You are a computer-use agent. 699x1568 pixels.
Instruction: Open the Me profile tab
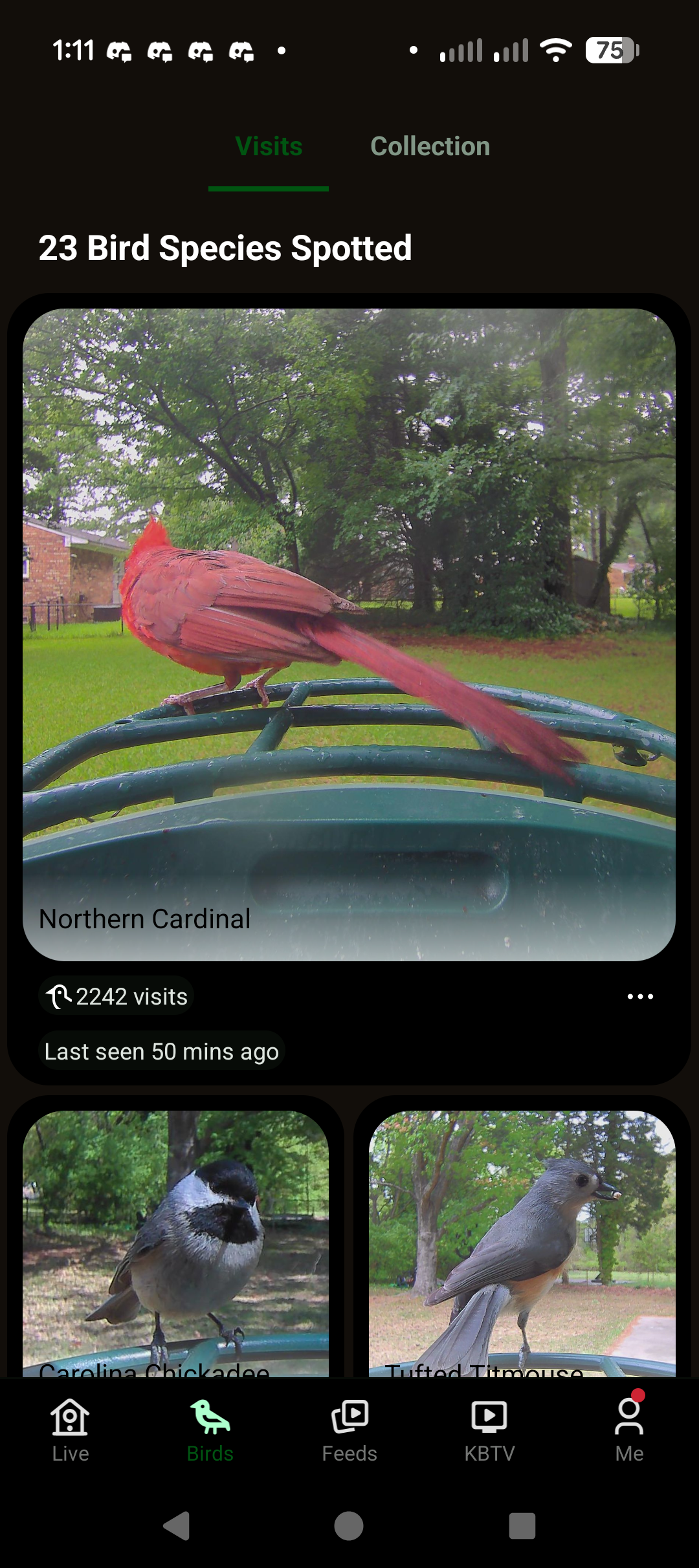point(629,1431)
